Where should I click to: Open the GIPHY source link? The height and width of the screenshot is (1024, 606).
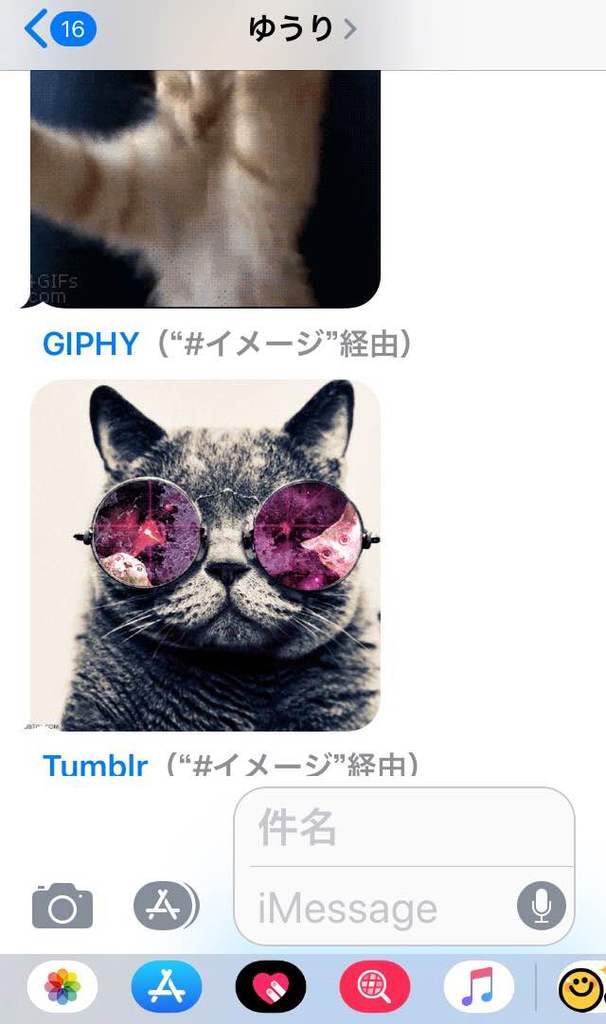coord(90,344)
